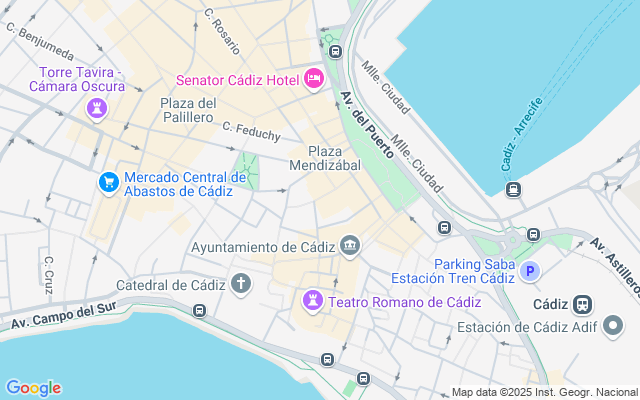Screen dimensions: 640x400
Task: Open the Senator Cádiz Hotel pin
Action: 313,79
